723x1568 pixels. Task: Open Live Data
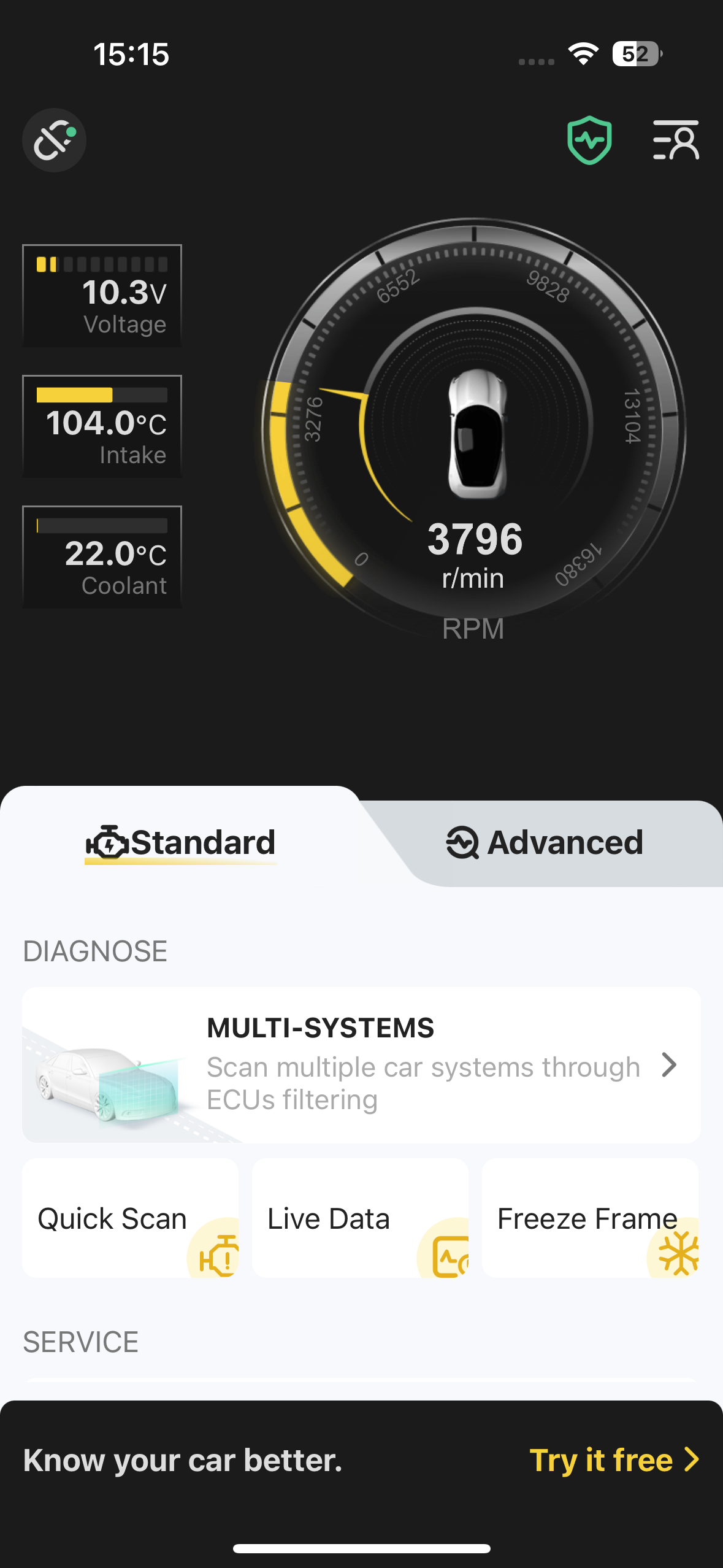(x=360, y=1218)
